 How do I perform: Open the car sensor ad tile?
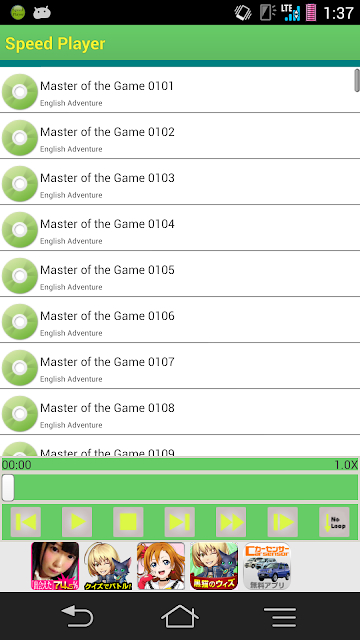click(267, 566)
